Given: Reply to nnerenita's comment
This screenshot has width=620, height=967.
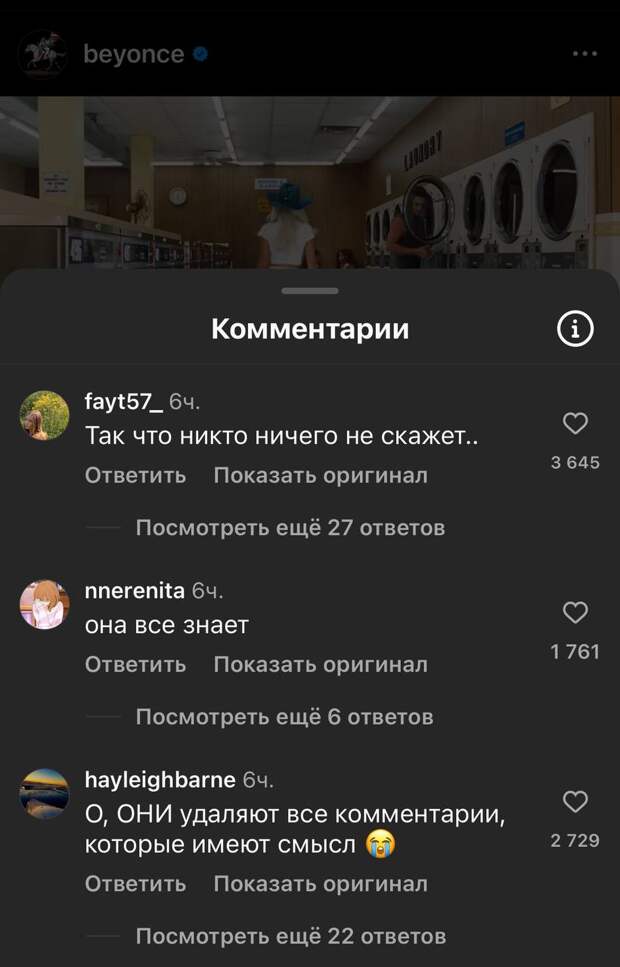Looking at the screenshot, I should tap(135, 664).
